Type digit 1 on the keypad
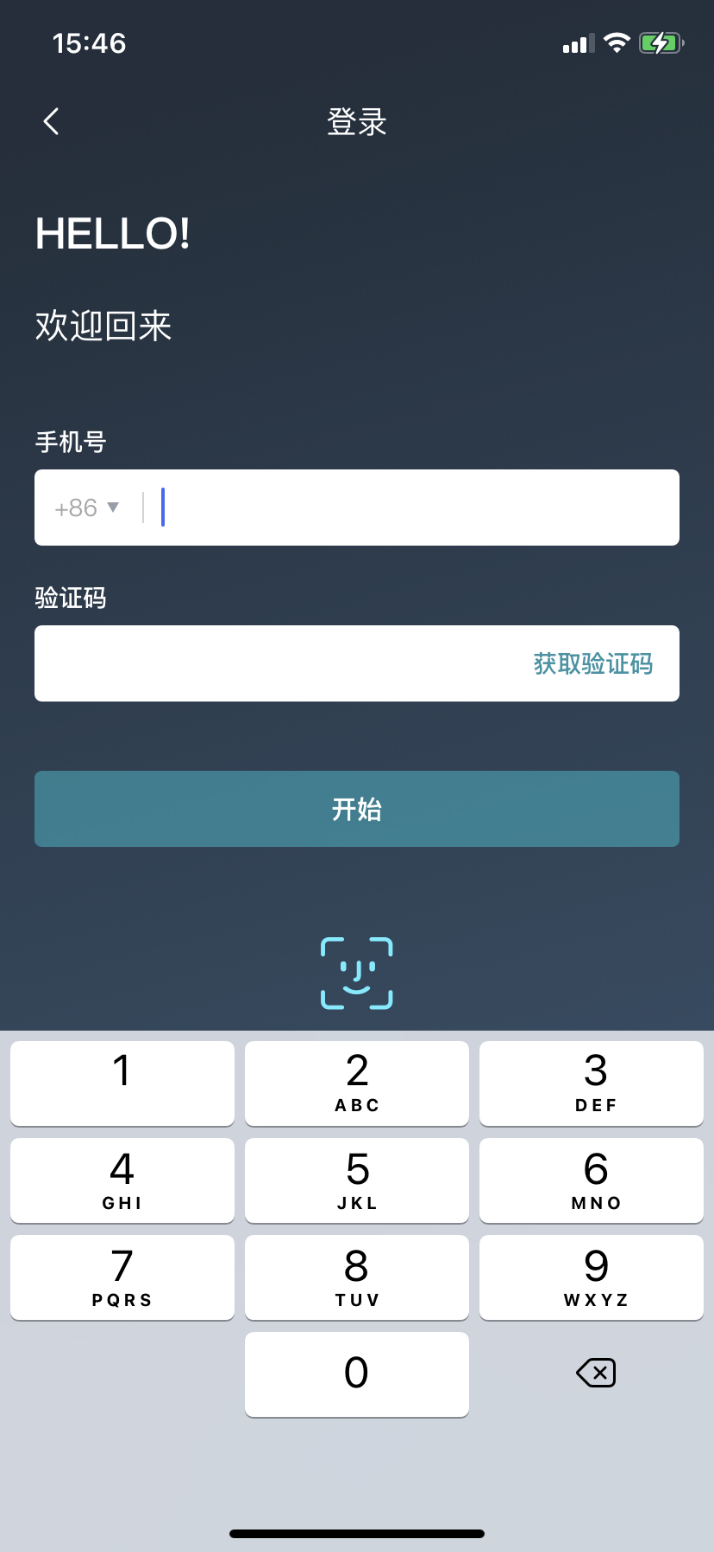The width and height of the screenshot is (714, 1552). click(x=122, y=1084)
